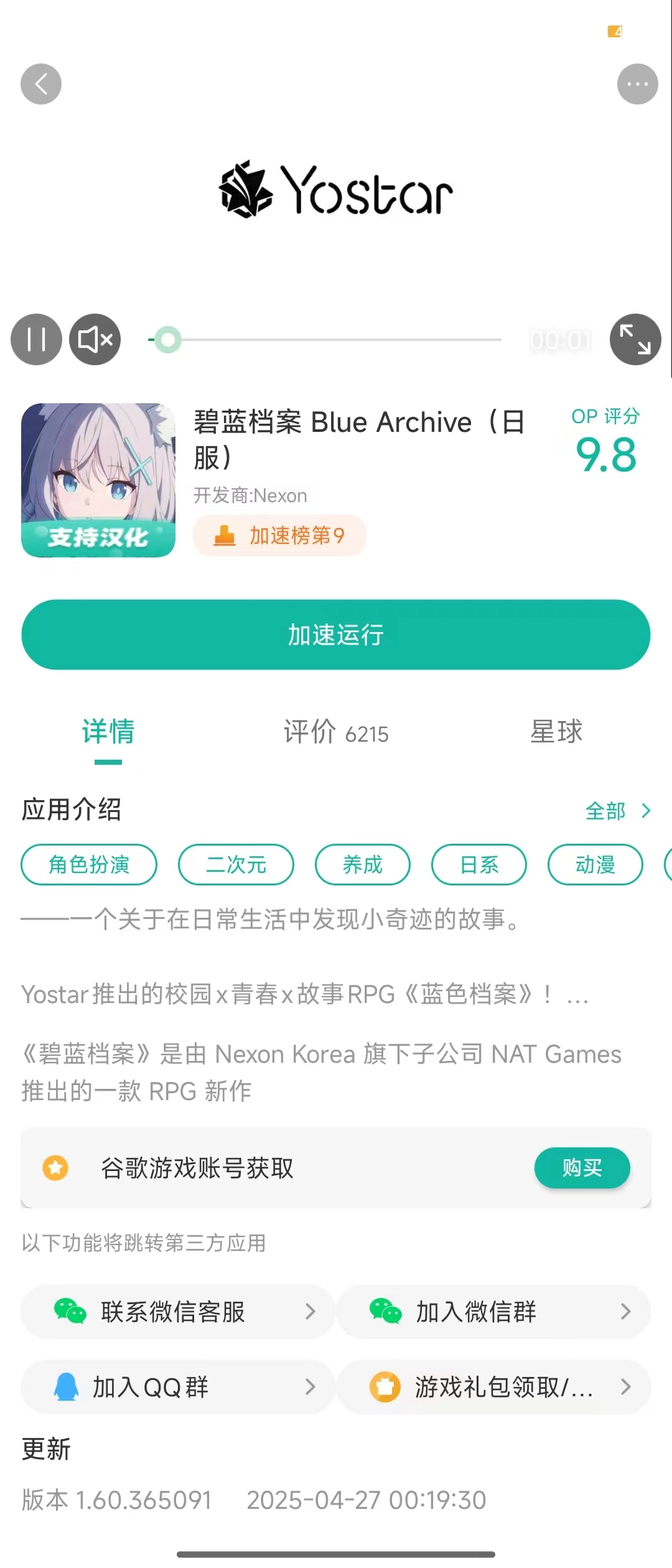Tap the 加速榜第9 ranking badge
Viewport: 672px width, 1568px height.
coord(279,535)
